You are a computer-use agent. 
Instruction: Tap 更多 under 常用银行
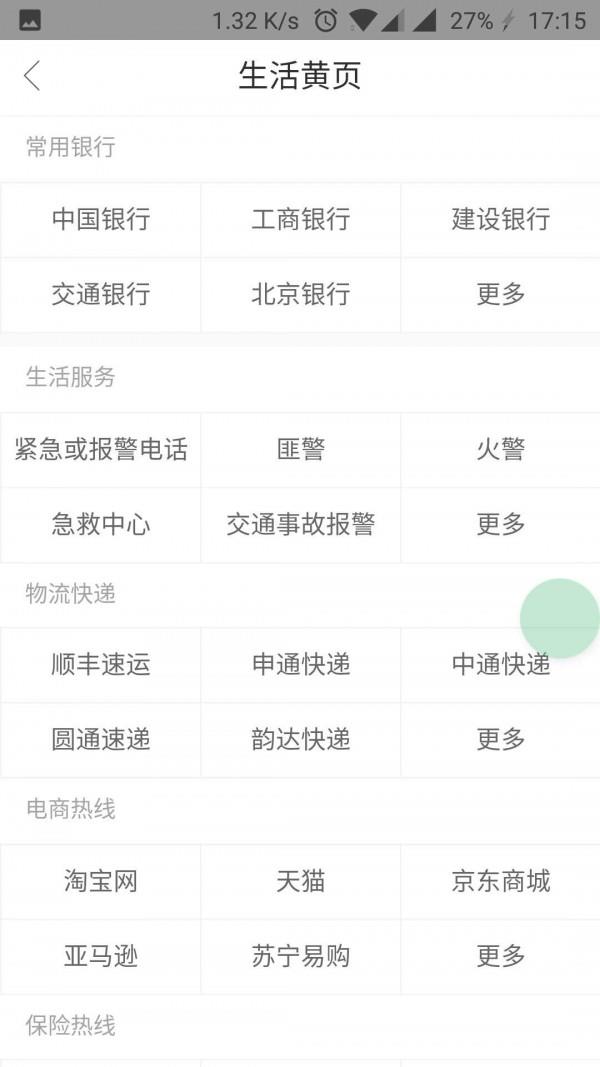point(501,295)
